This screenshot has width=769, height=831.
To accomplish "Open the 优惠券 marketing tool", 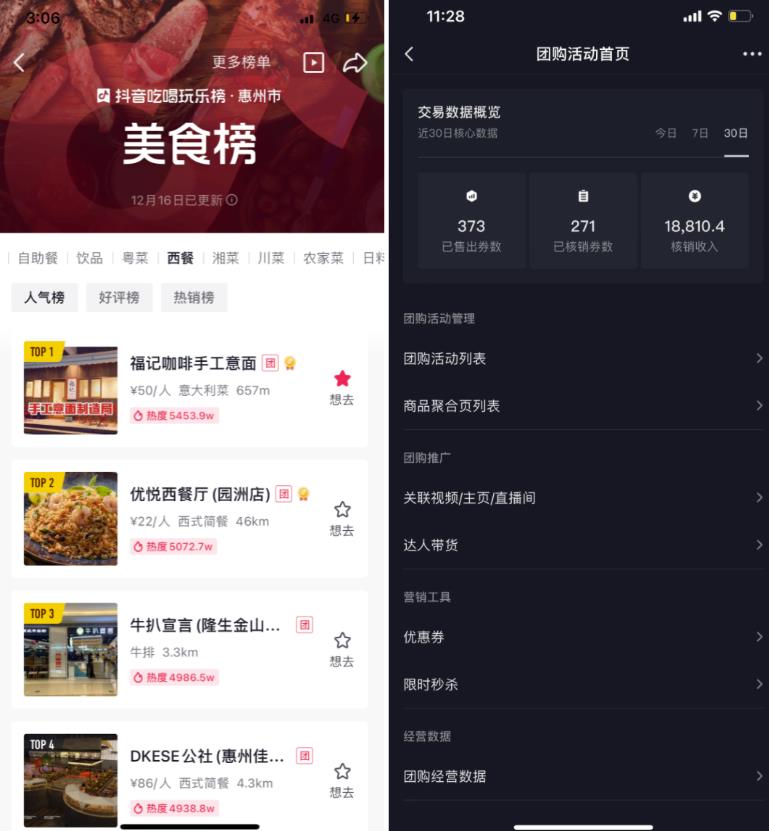I will (582, 637).
